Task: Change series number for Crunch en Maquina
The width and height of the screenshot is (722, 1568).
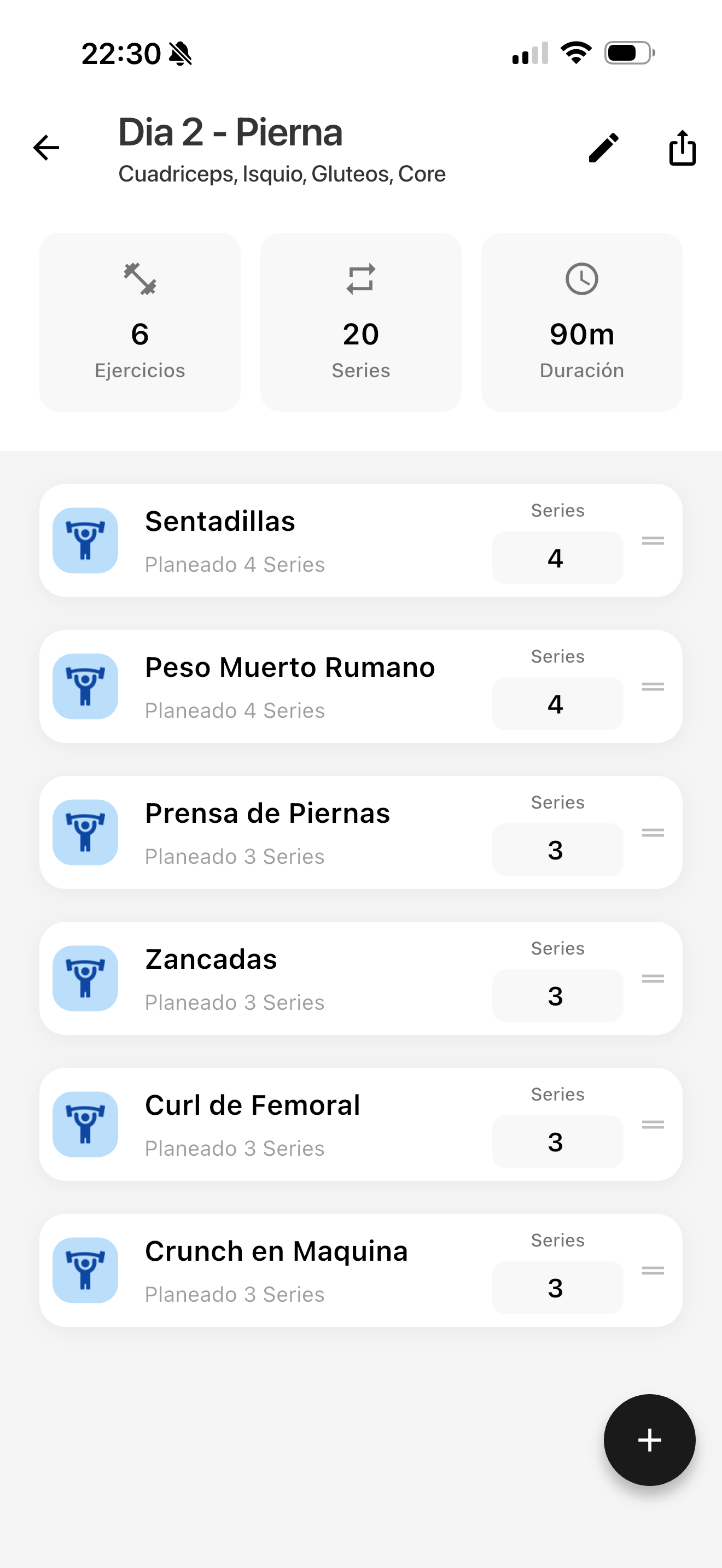Action: point(557,1288)
